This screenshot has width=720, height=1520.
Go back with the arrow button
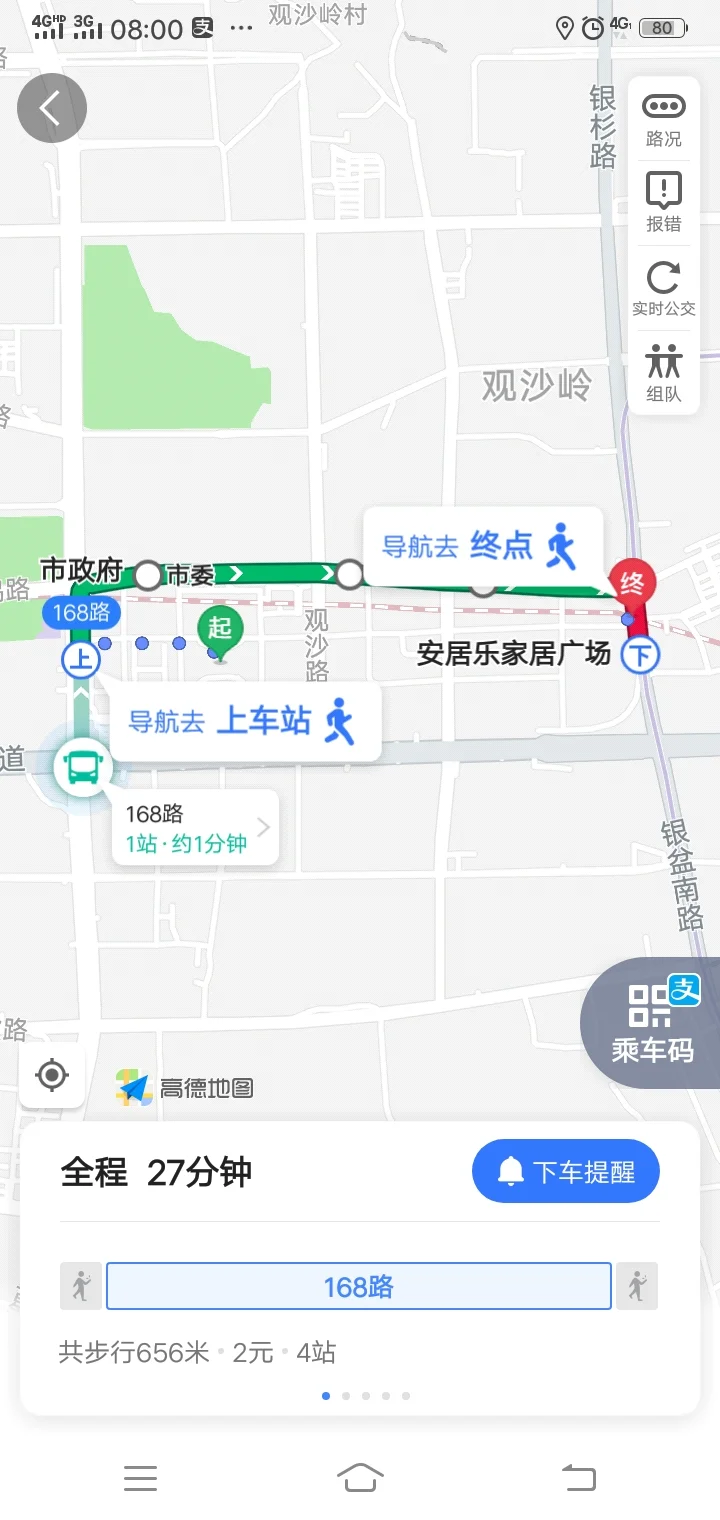tap(51, 107)
